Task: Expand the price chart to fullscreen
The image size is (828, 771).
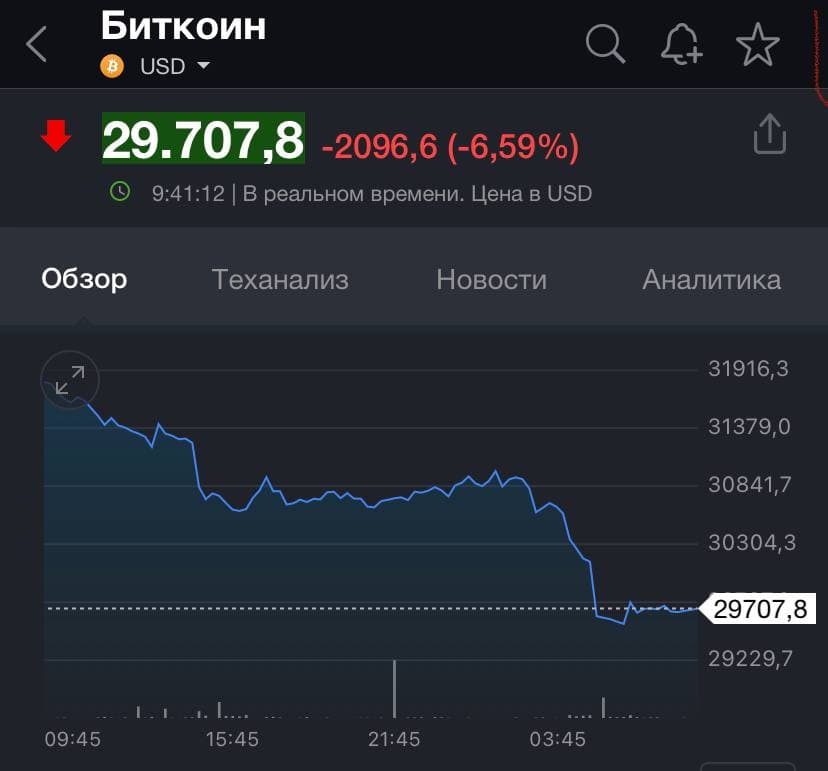Action: (70, 380)
